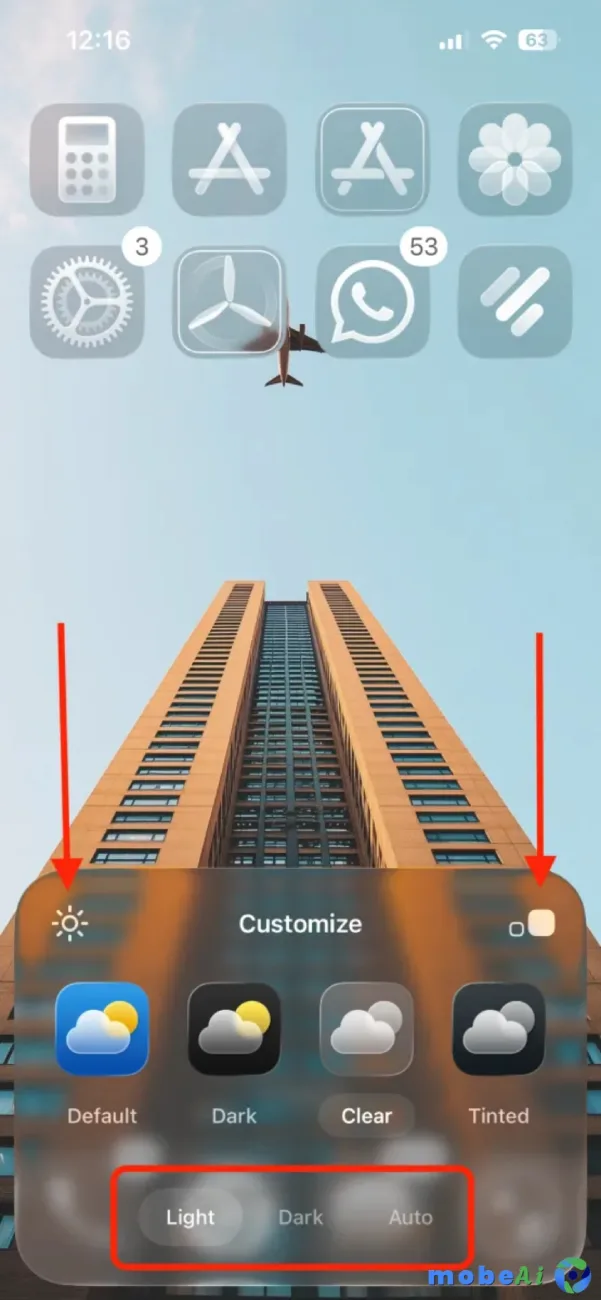The width and height of the screenshot is (601, 1300).
Task: Open the Calculator app
Action: click(x=87, y=160)
